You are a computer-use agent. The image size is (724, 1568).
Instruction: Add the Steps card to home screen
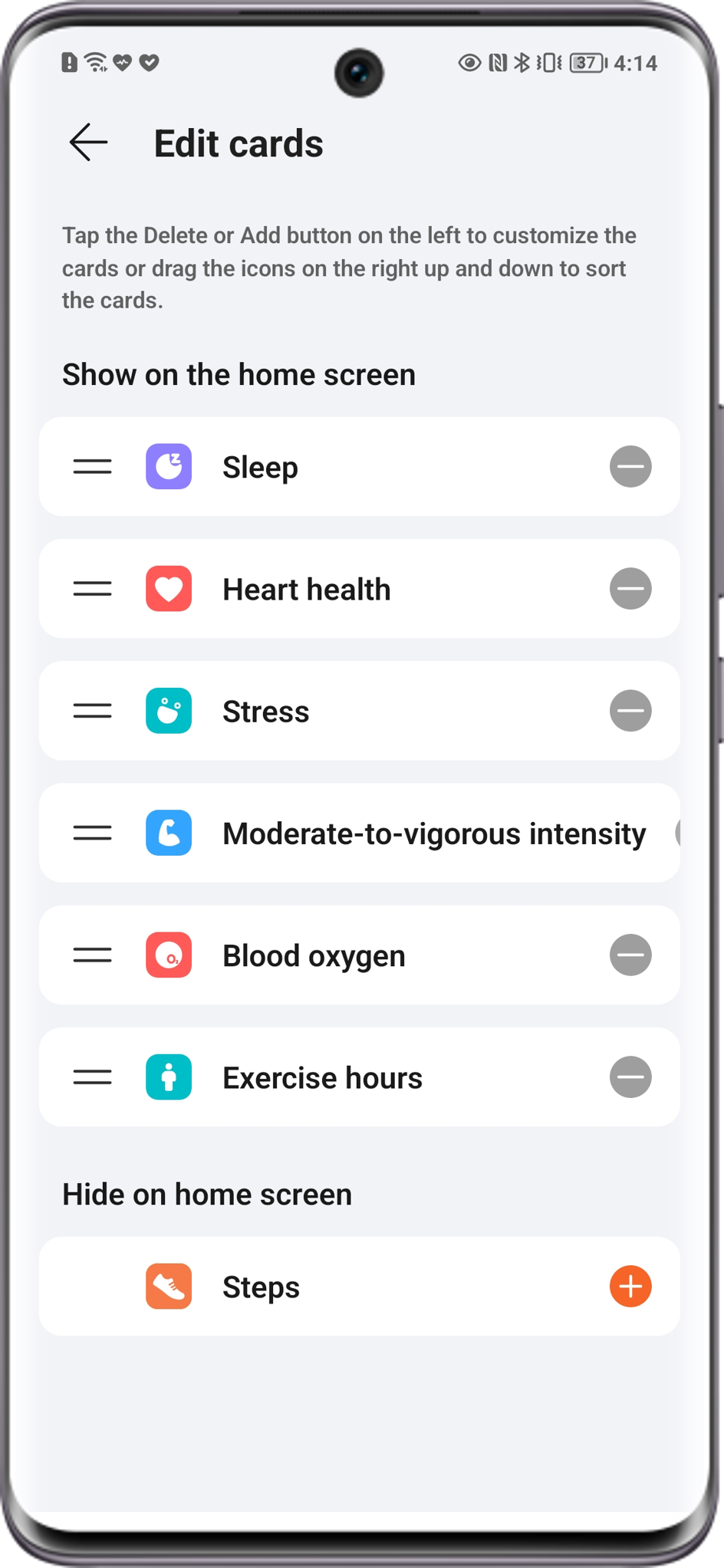(x=630, y=1286)
